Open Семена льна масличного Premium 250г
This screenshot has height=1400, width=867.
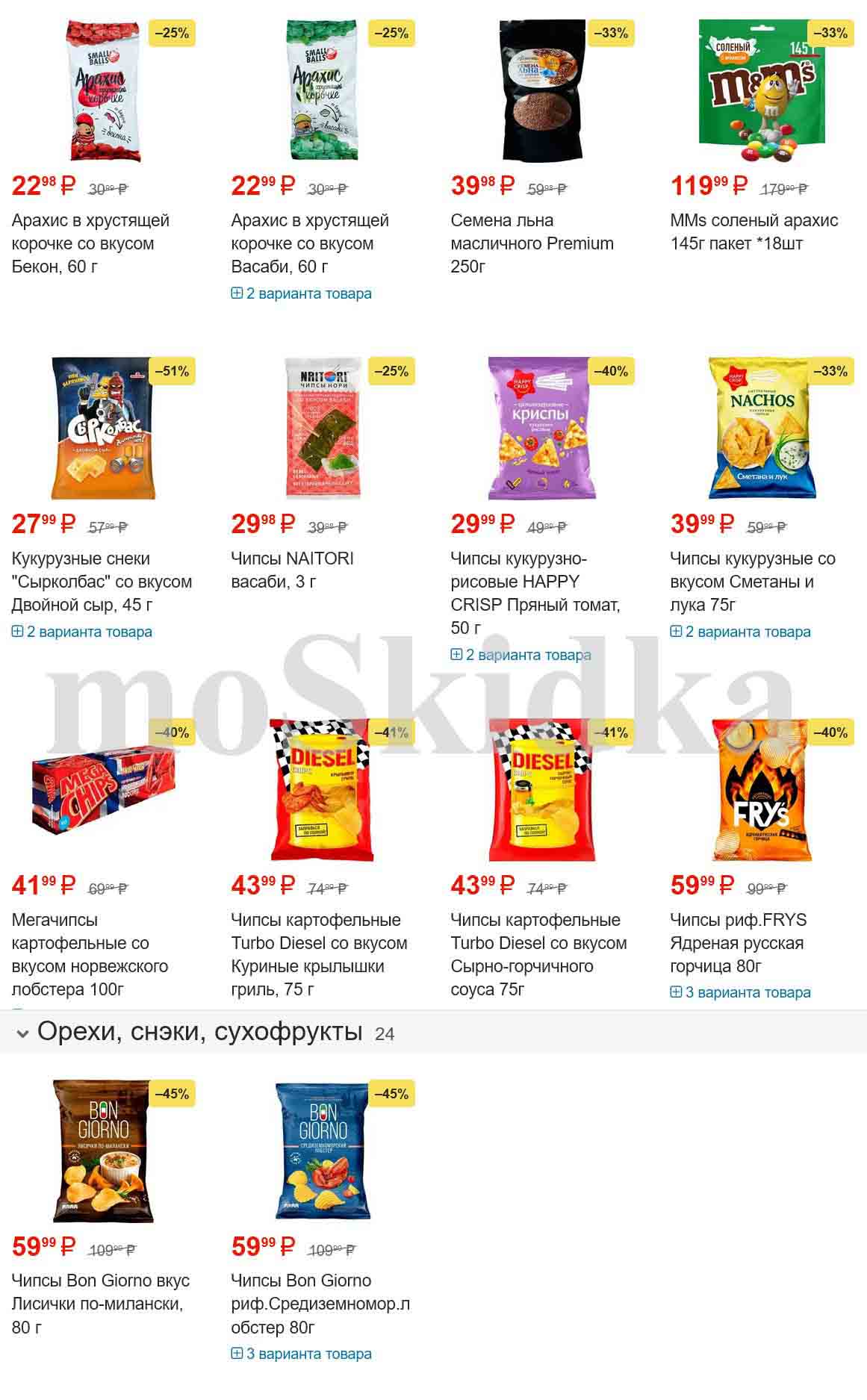(532, 243)
